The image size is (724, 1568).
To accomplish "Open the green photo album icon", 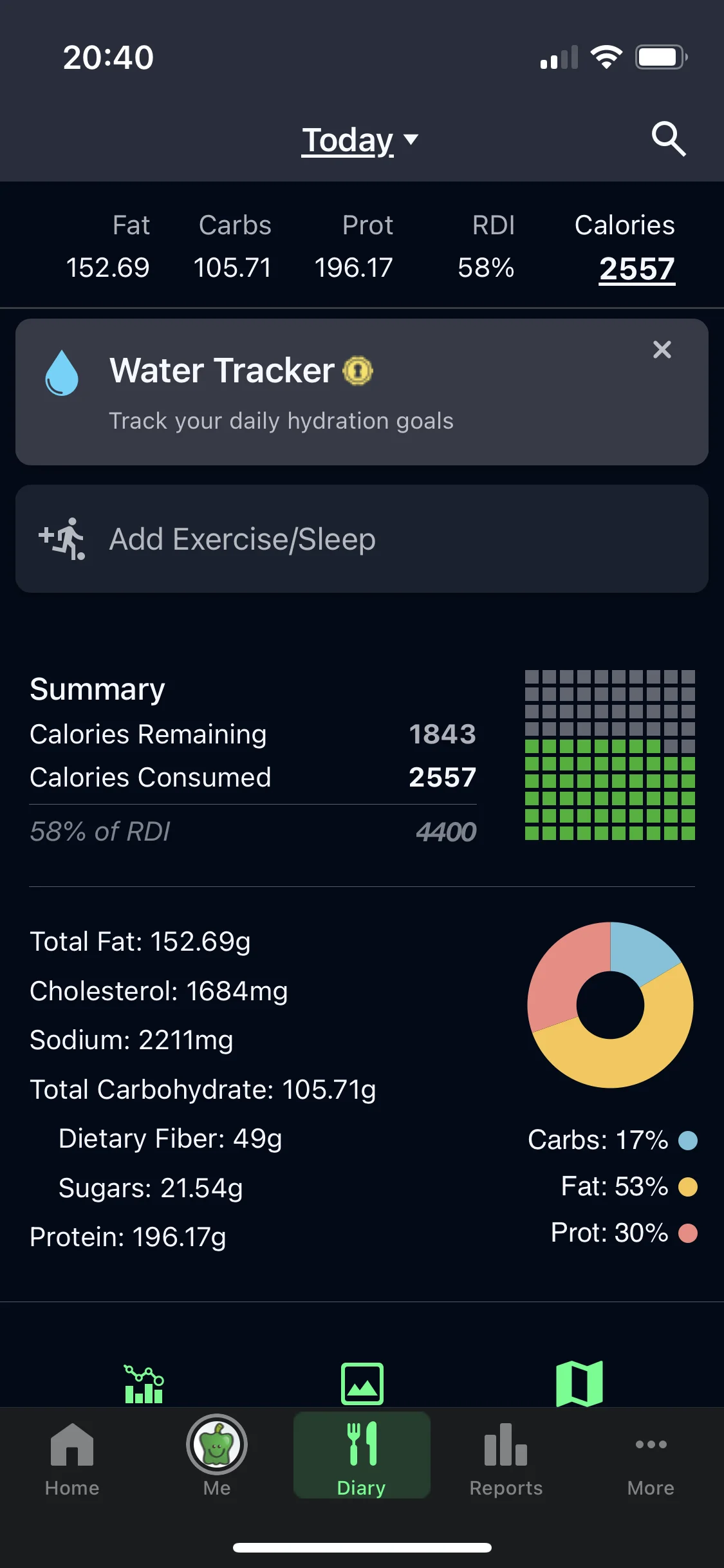I will pos(362,1384).
